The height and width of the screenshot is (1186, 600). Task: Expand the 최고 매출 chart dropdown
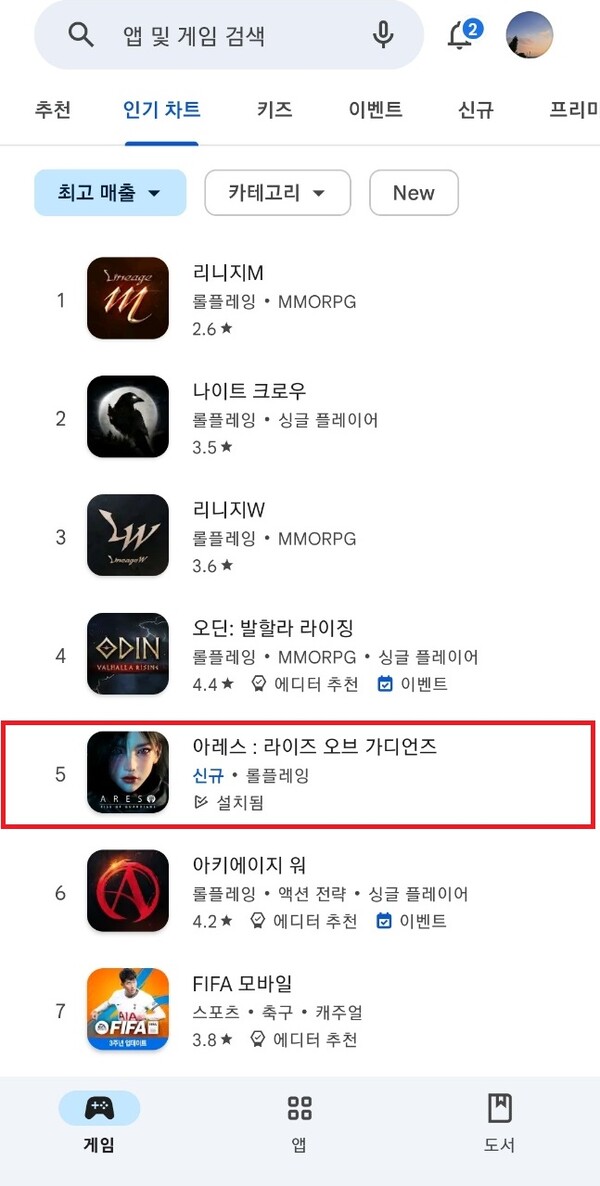pos(110,193)
